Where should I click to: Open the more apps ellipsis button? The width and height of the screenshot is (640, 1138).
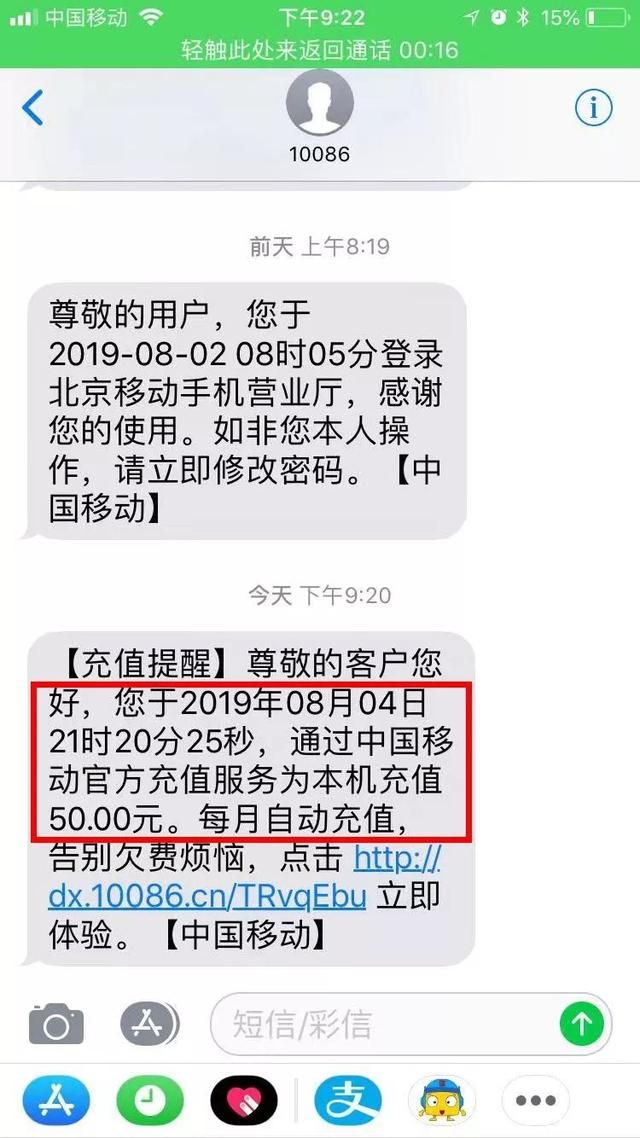click(536, 1100)
